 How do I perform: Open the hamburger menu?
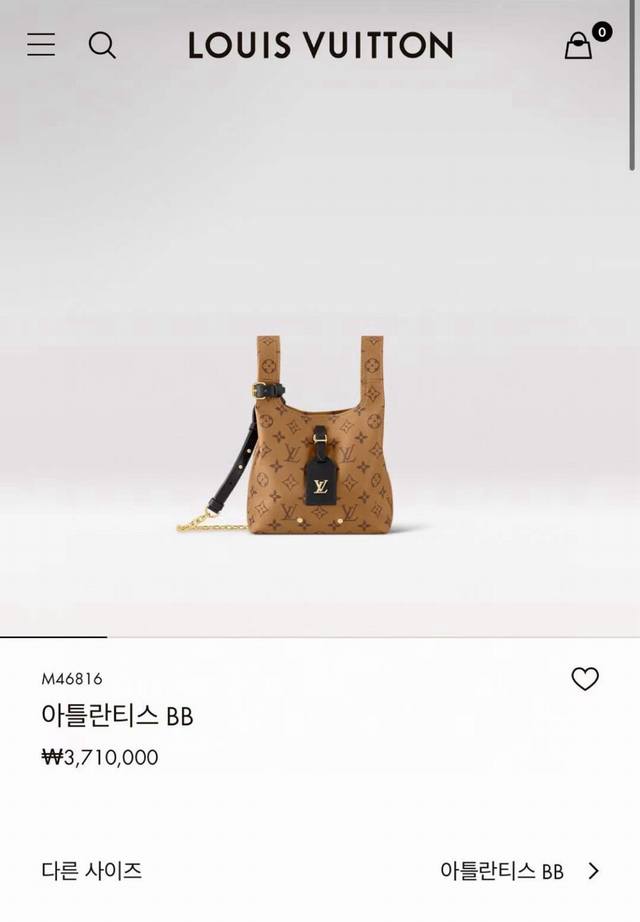(41, 44)
